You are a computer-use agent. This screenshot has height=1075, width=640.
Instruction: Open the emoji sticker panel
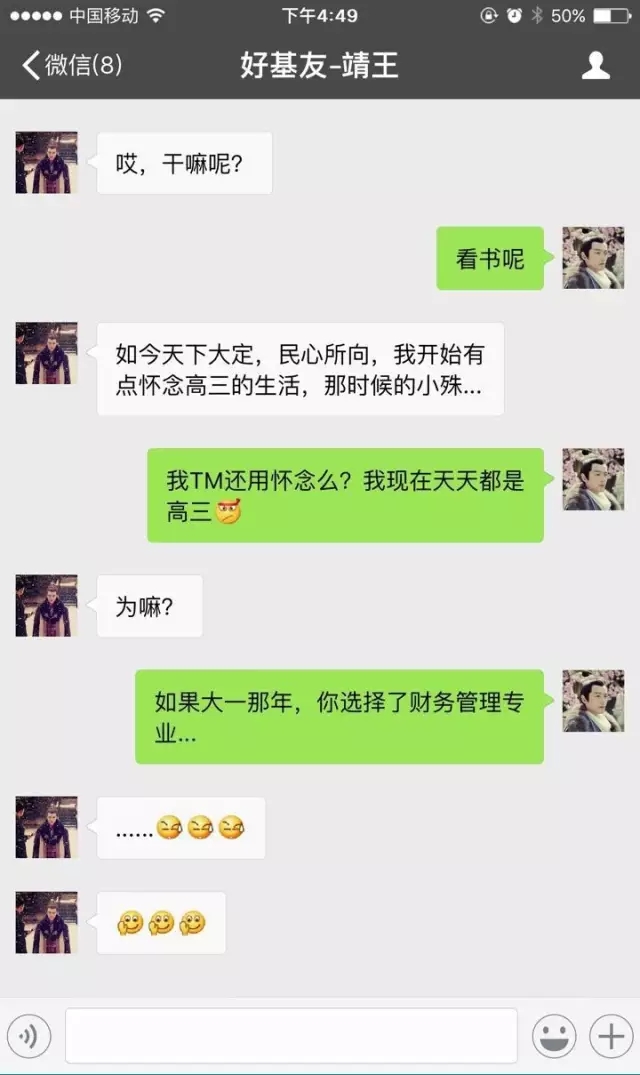click(553, 1036)
